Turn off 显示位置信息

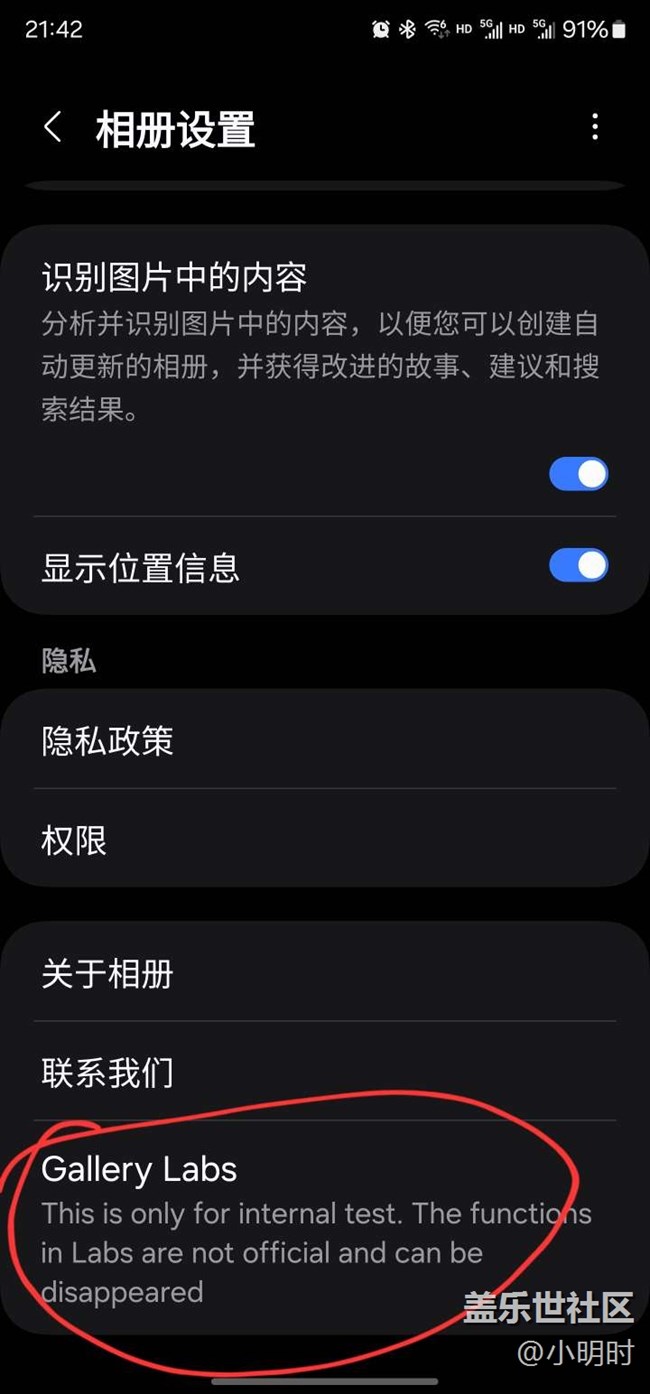[x=578, y=565]
